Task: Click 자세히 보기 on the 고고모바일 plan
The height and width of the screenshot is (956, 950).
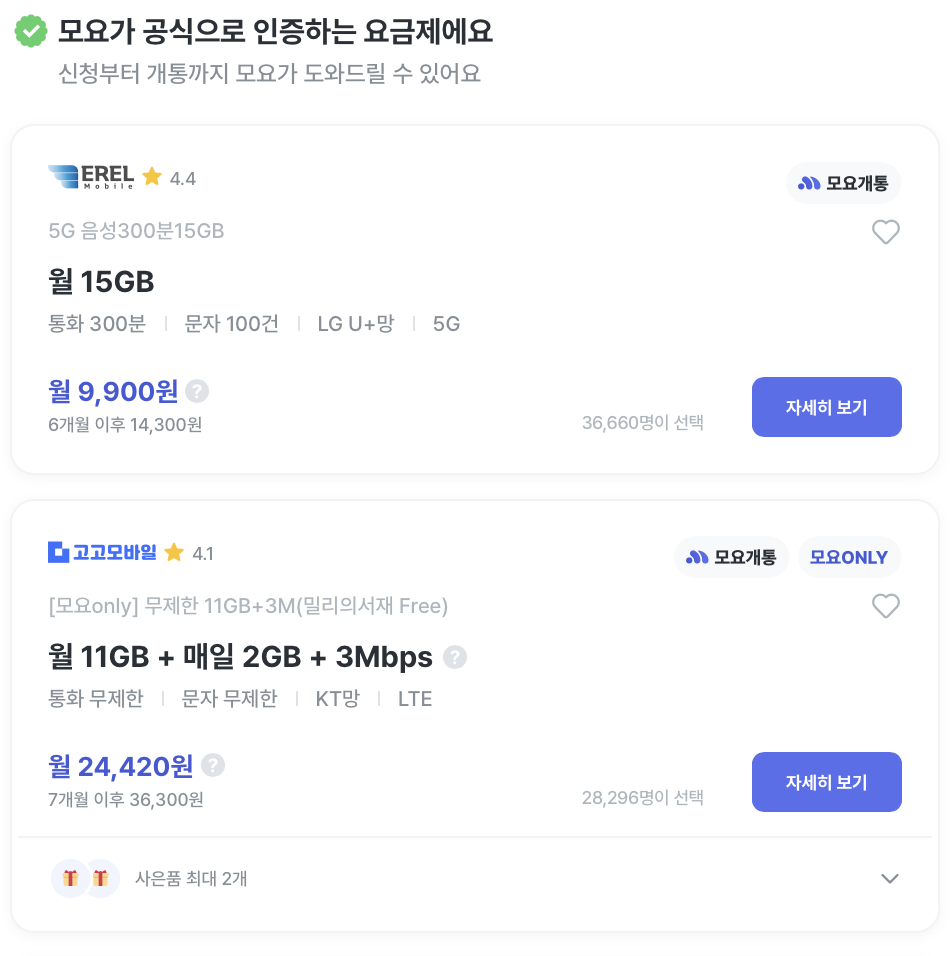Action: [827, 782]
